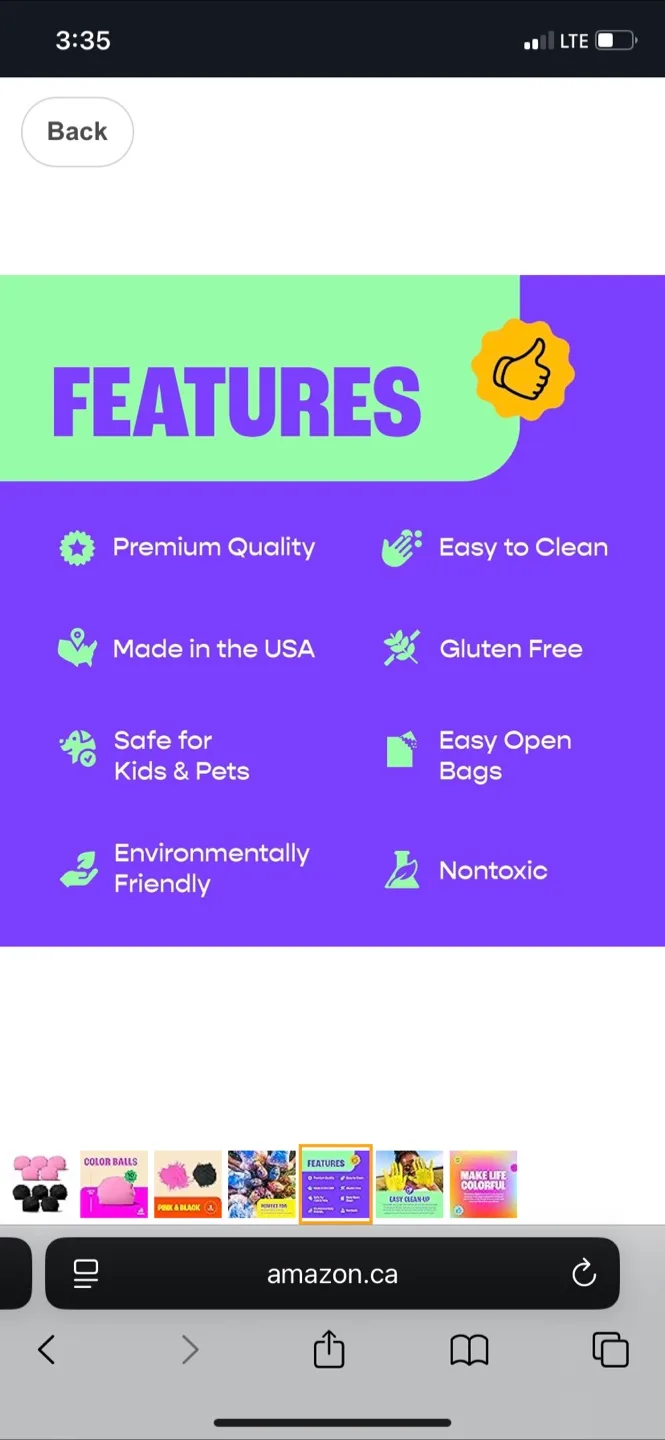View the Make Life Colorful thumbnail

pos(484,1184)
